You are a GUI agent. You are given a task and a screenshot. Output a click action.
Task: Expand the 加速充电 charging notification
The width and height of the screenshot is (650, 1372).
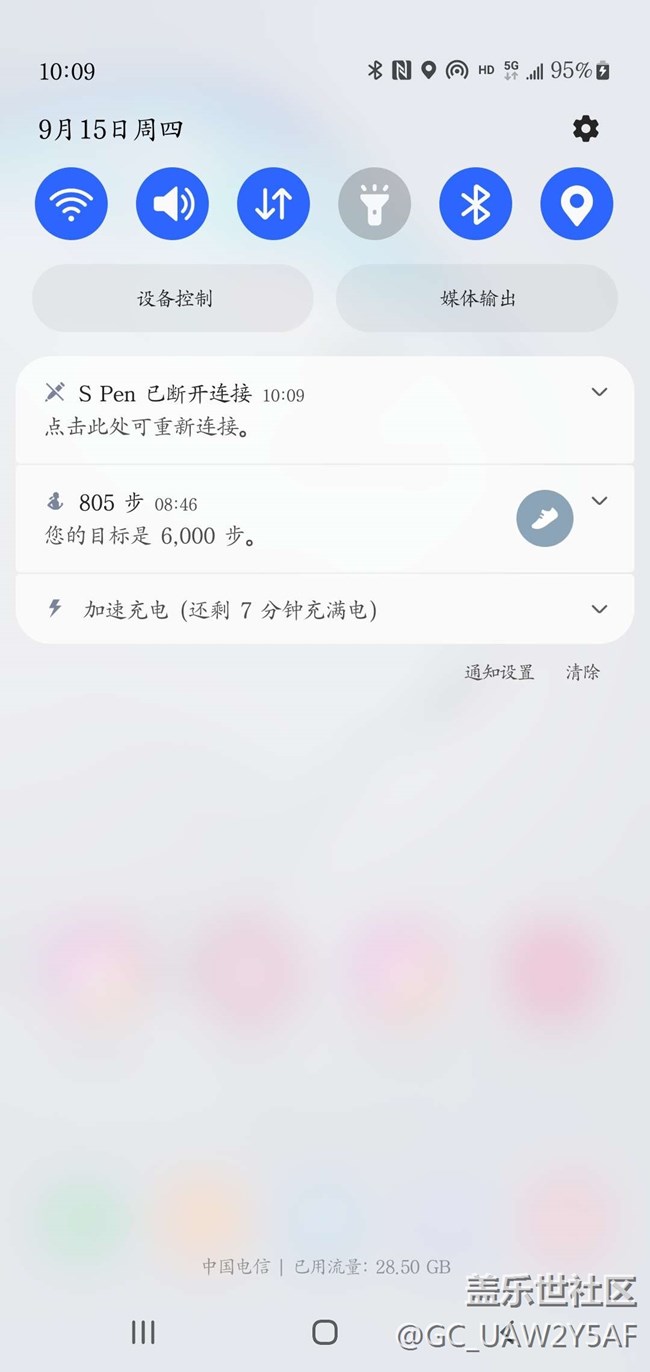click(x=599, y=609)
